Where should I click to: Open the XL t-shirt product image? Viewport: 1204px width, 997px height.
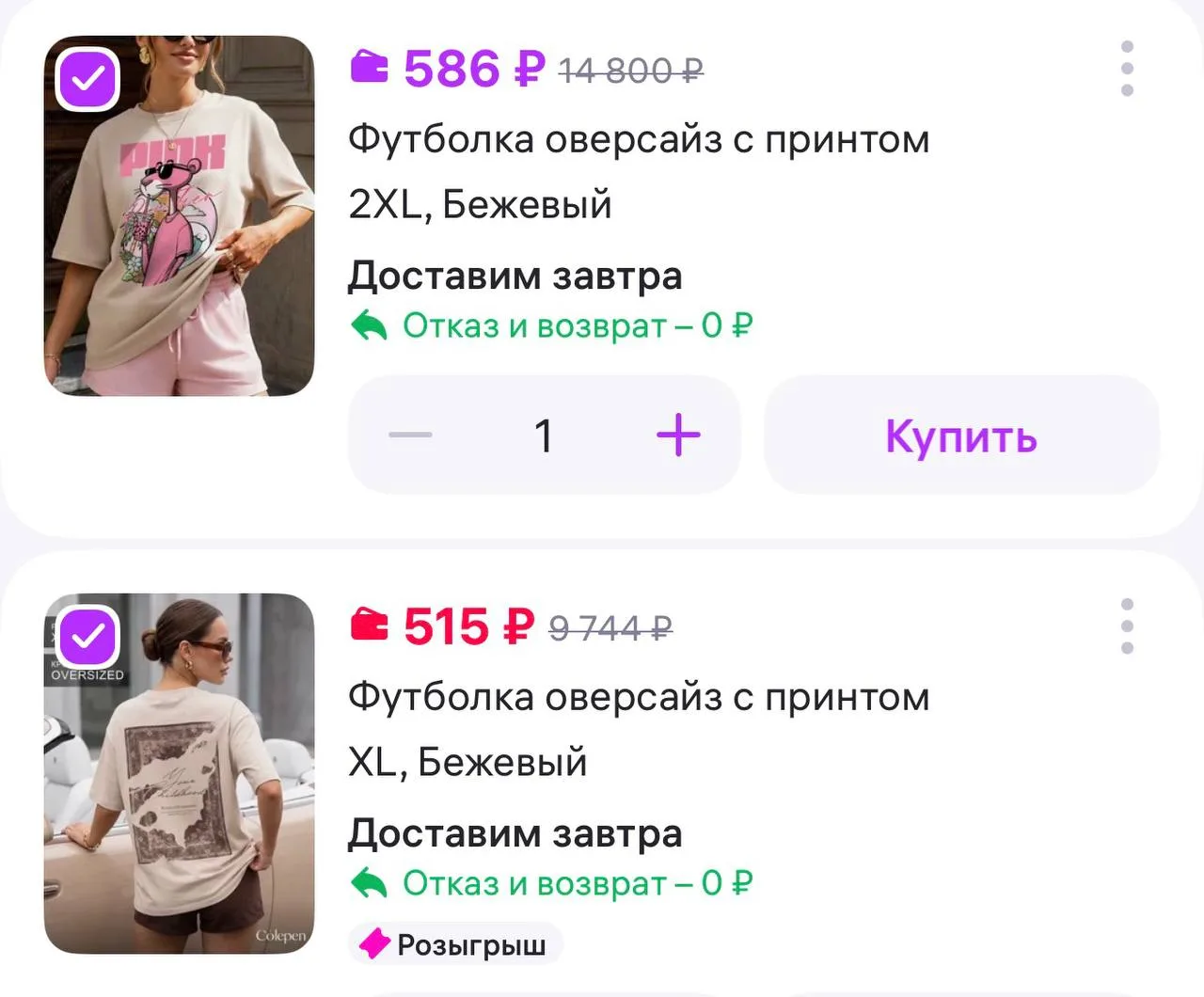pos(179,773)
